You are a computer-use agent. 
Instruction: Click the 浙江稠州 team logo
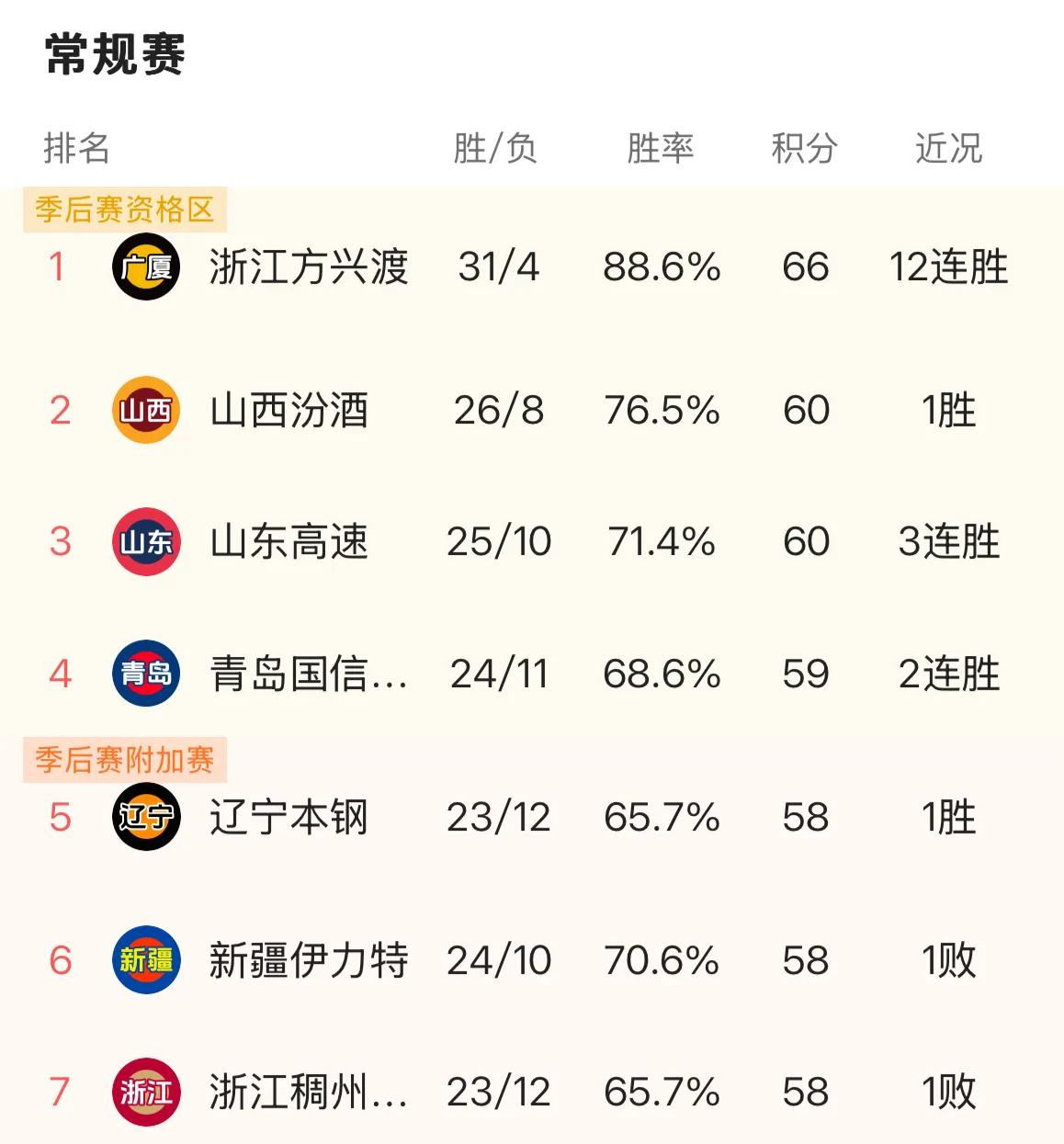click(x=145, y=1093)
